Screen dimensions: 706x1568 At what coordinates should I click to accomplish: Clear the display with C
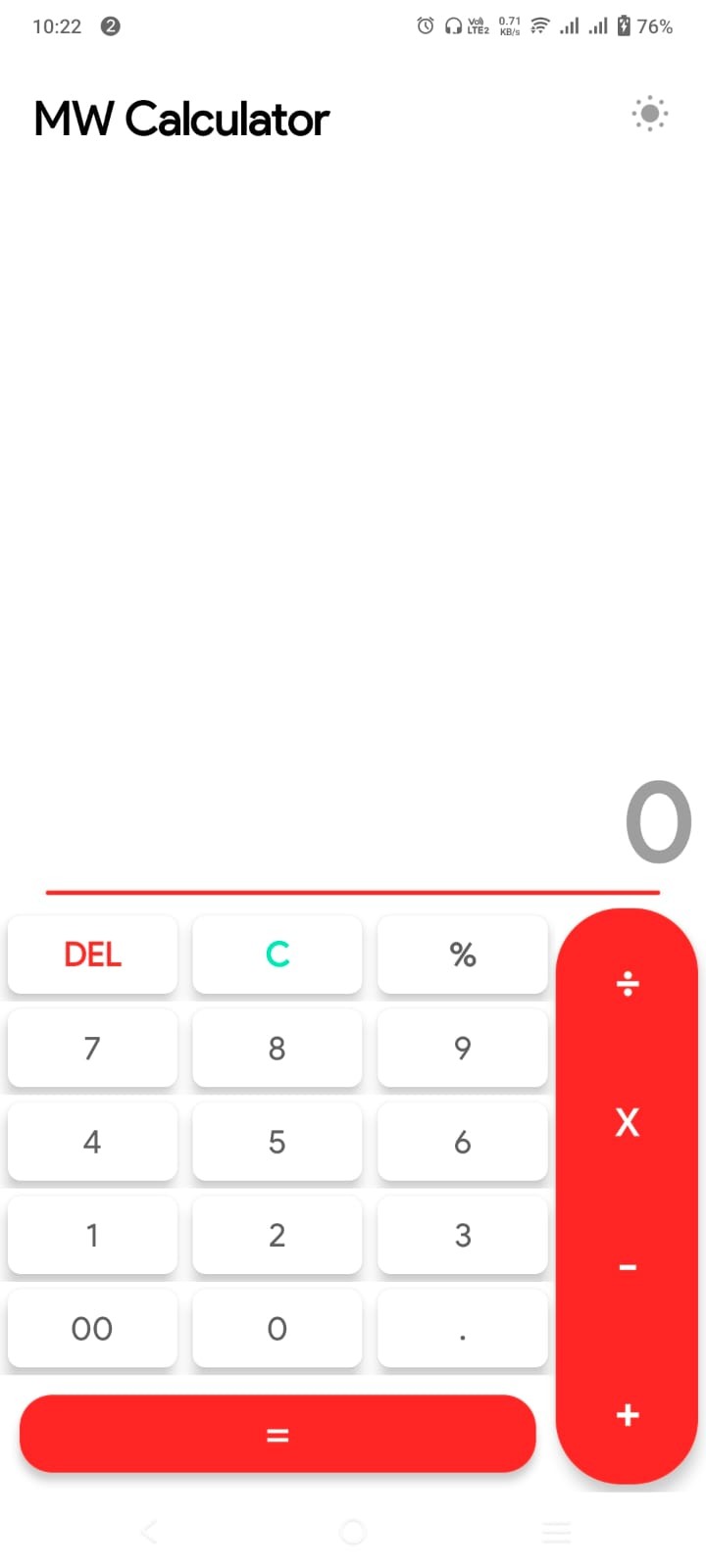277,955
